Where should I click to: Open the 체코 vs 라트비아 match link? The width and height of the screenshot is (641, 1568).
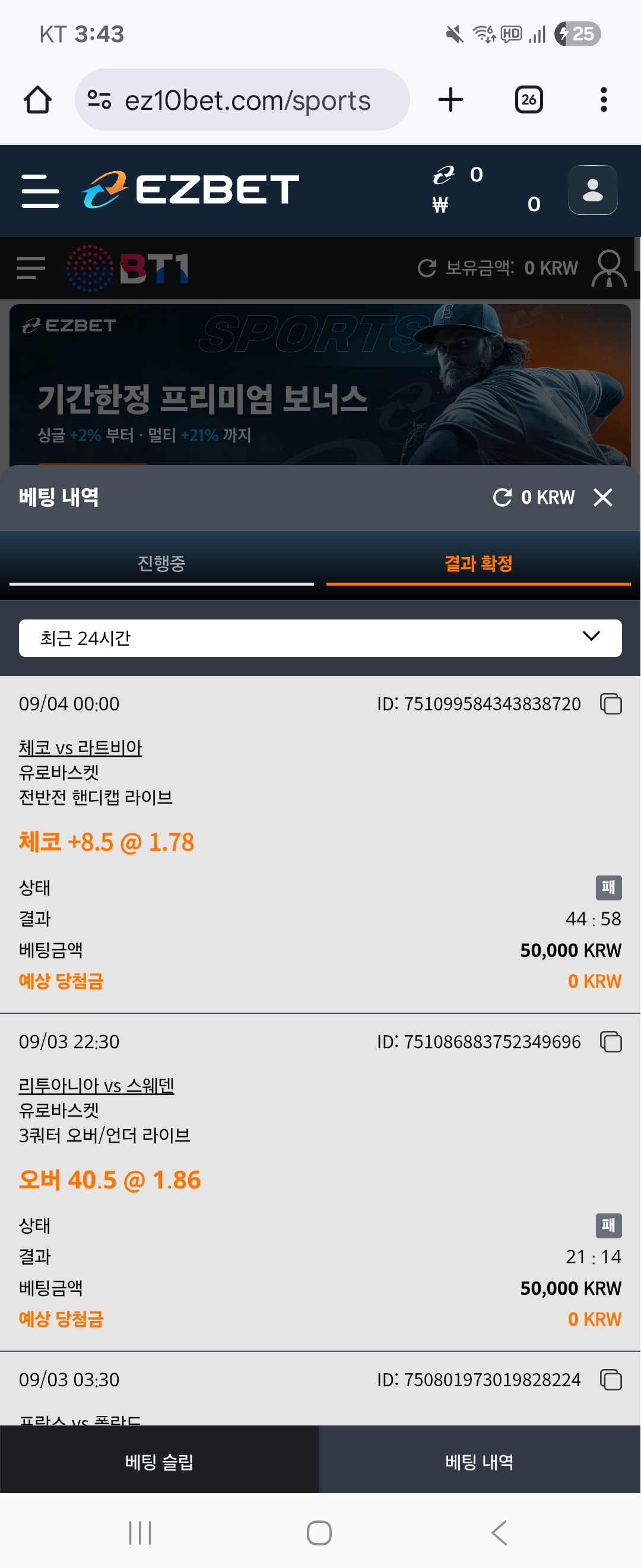click(x=80, y=747)
